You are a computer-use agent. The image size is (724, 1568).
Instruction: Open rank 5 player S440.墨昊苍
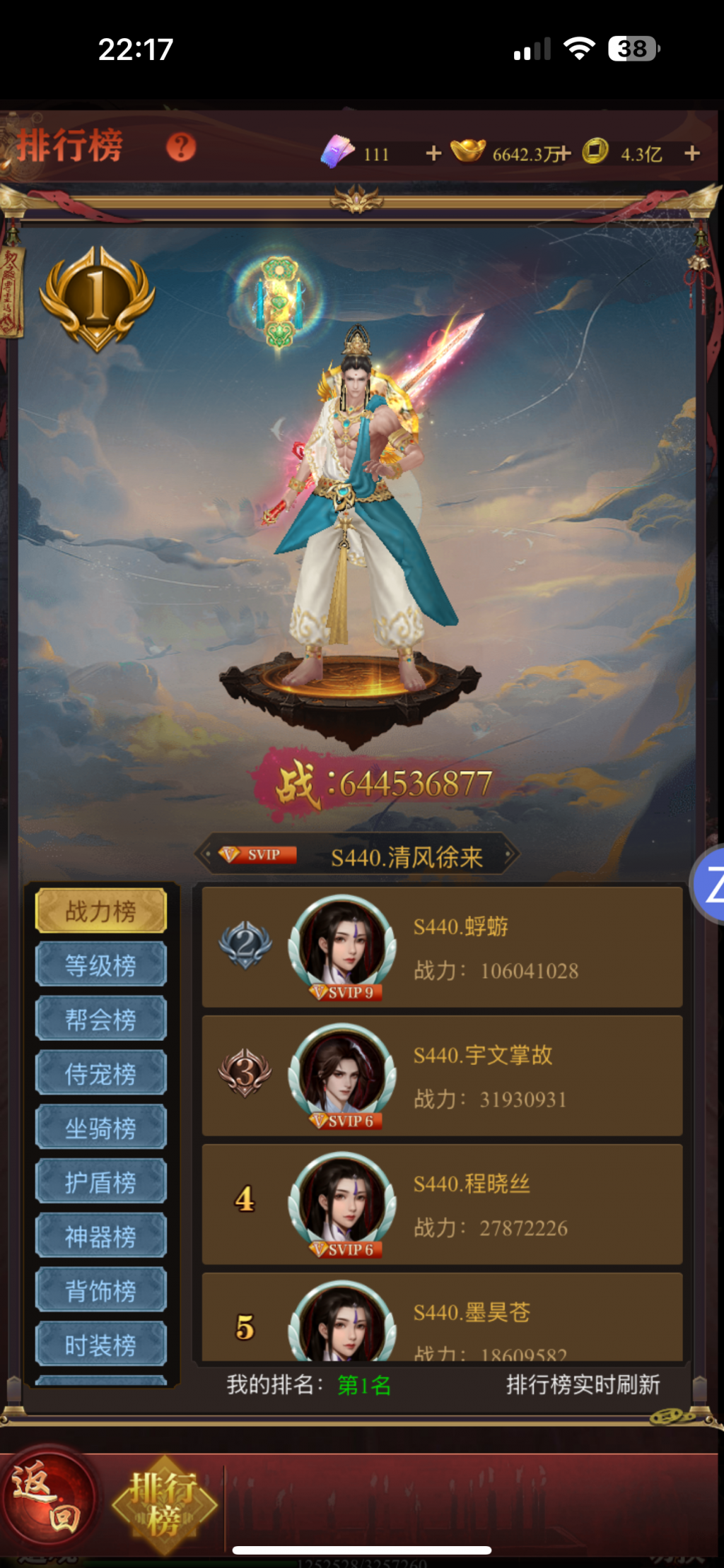click(442, 1321)
